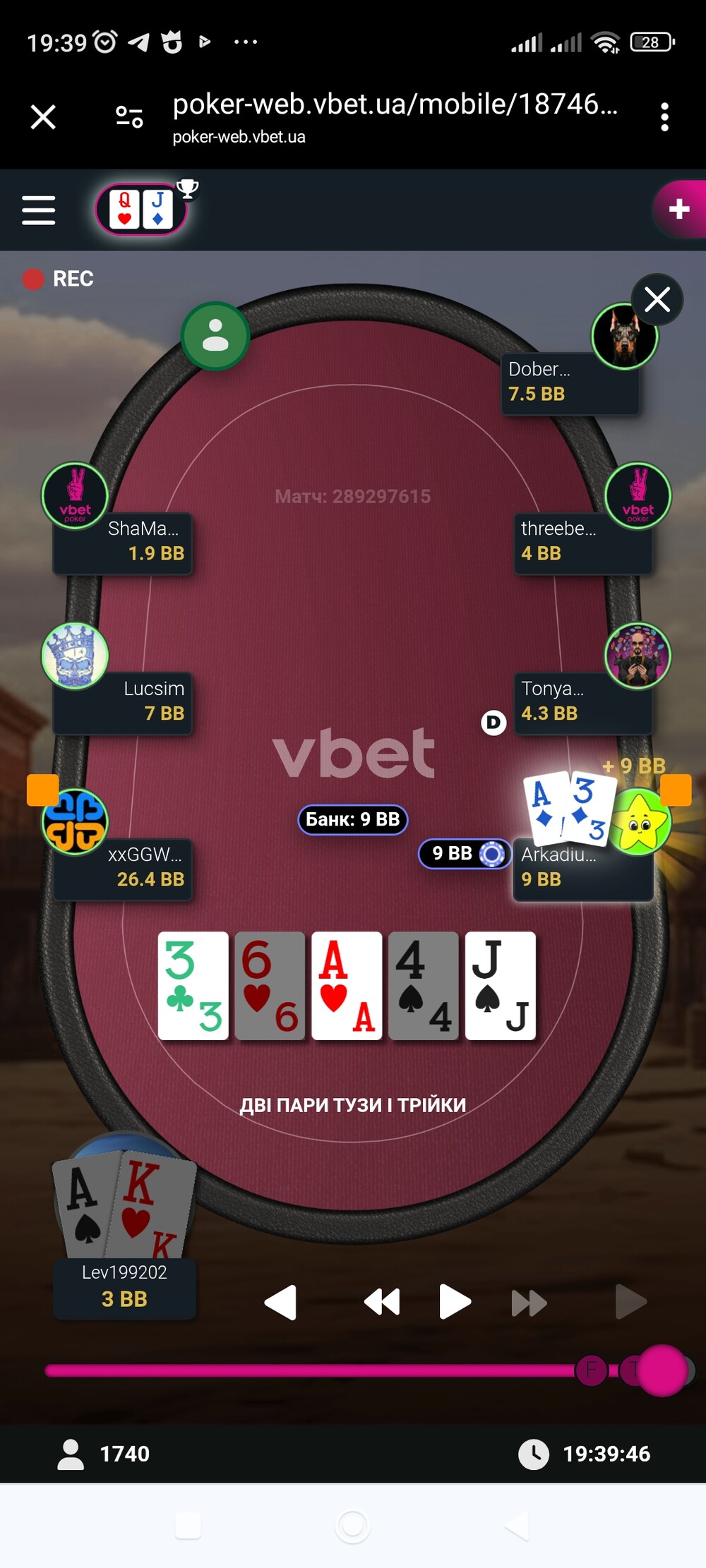
Task: Tap the F marker on the timeline
Action: (591, 1370)
